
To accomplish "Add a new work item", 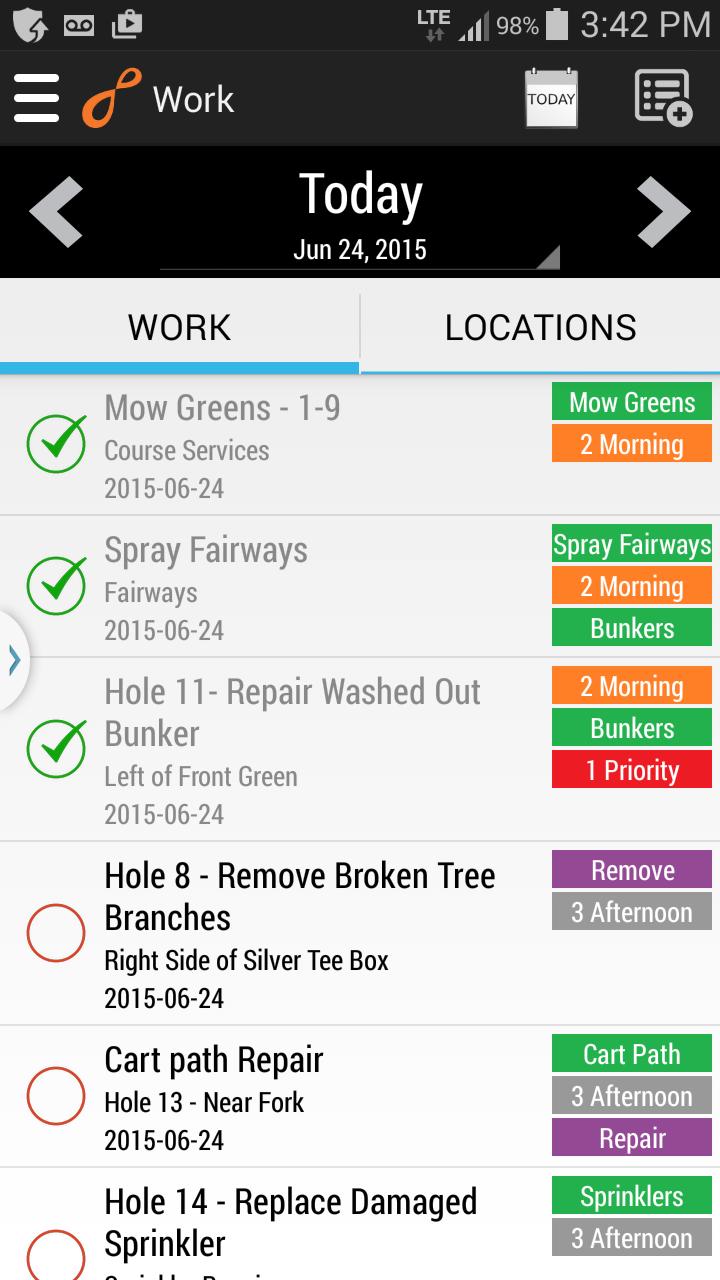I will coord(663,99).
